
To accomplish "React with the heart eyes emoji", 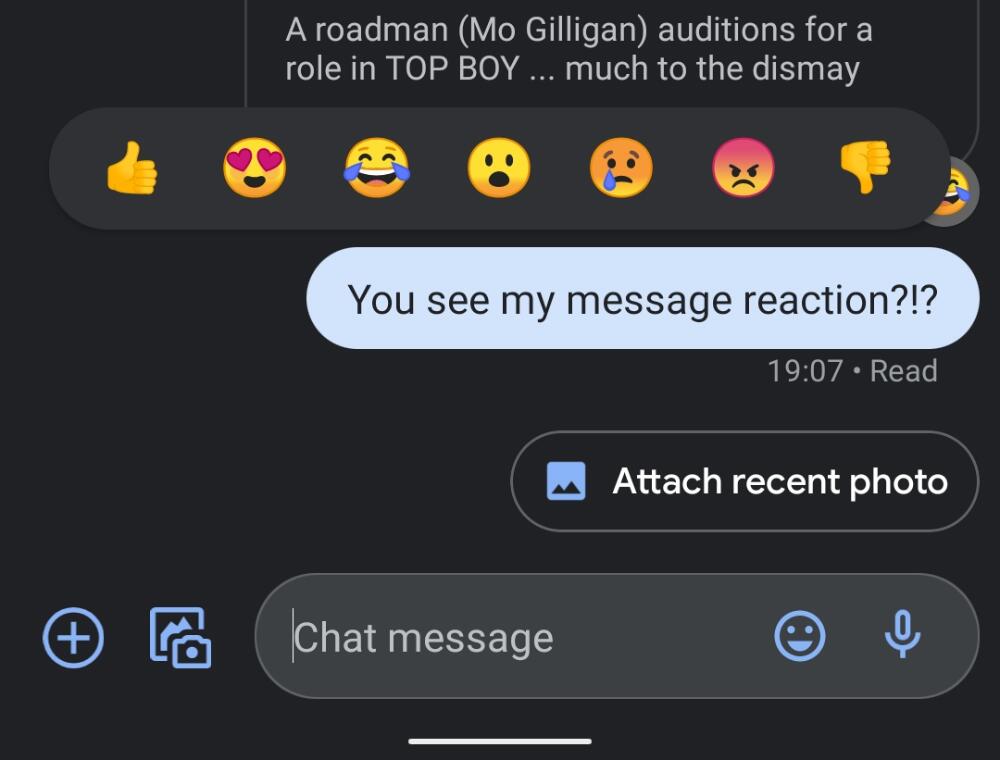I will (x=254, y=168).
